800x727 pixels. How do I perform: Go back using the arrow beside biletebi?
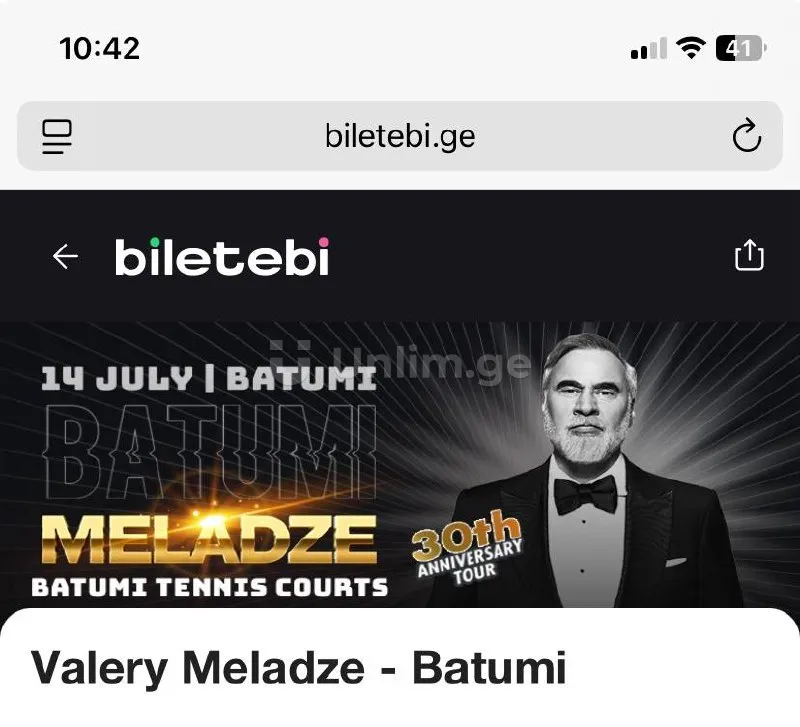point(65,257)
